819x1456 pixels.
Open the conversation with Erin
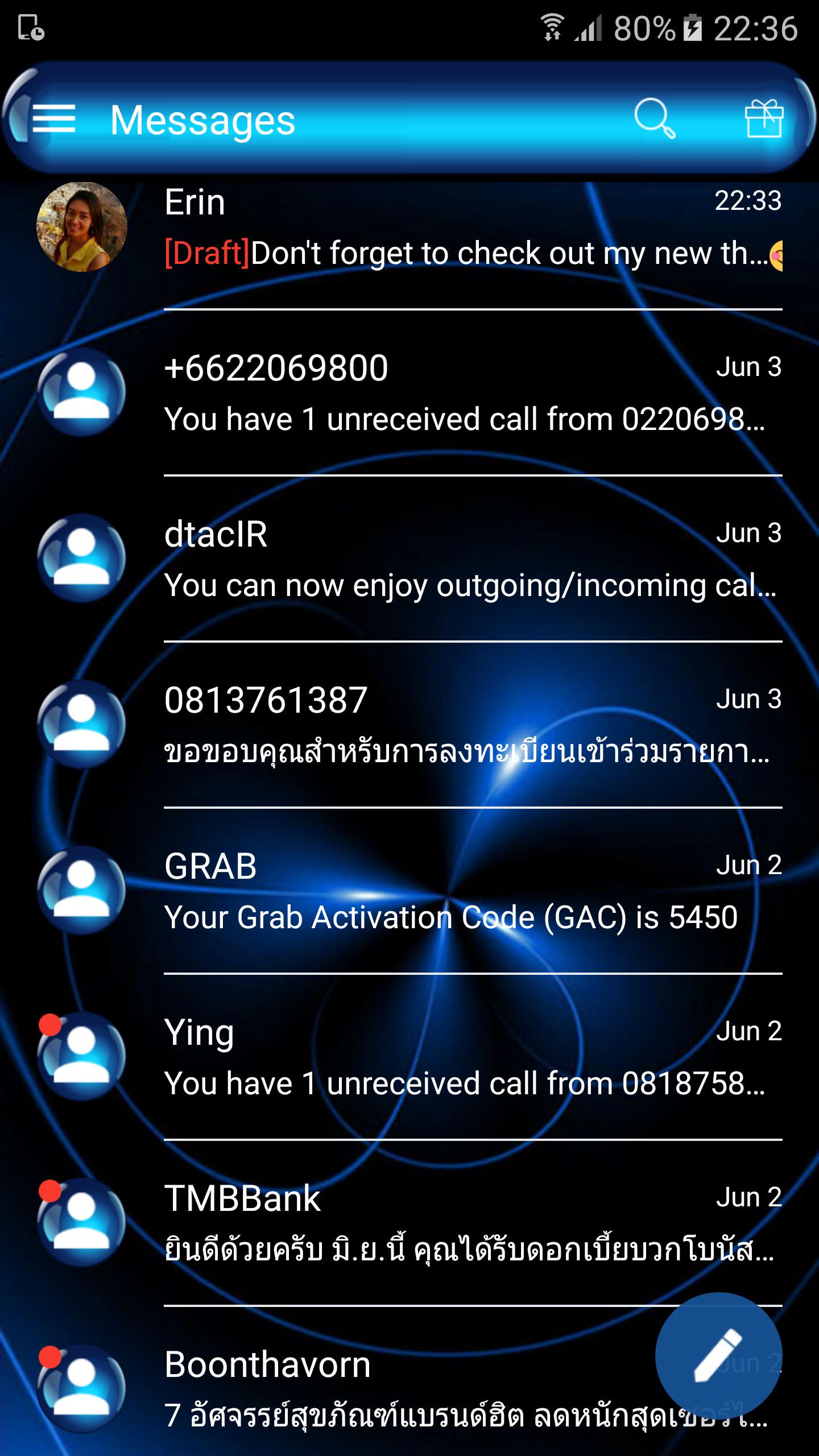[398, 233]
